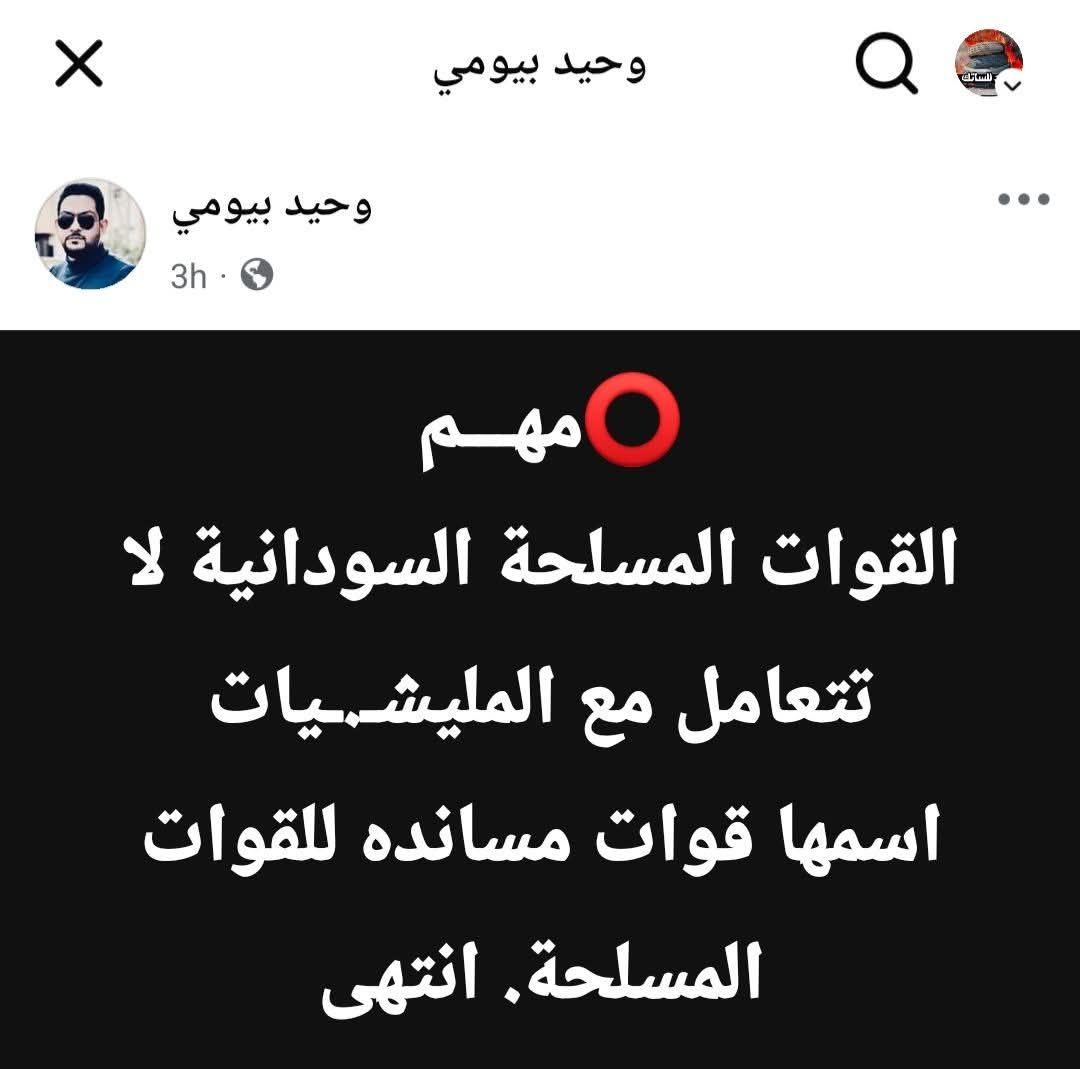The height and width of the screenshot is (1069, 1080).
Task: Close the post view with the X
Action: pyautogui.click(x=78, y=66)
